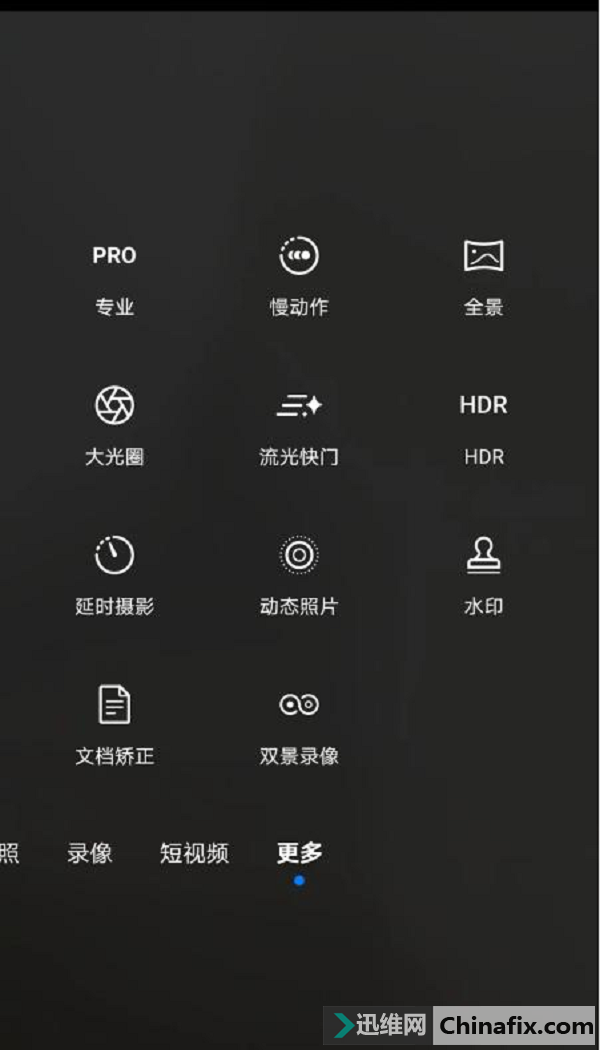Open 延时摄影 time-lapse mode
This screenshot has height=1050, width=600.
[x=115, y=577]
